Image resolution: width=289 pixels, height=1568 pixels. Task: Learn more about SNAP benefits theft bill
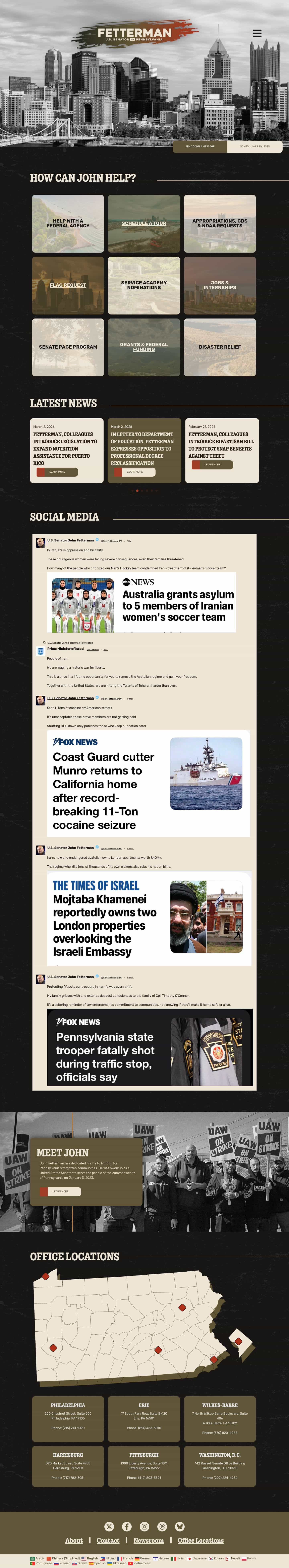212,464
